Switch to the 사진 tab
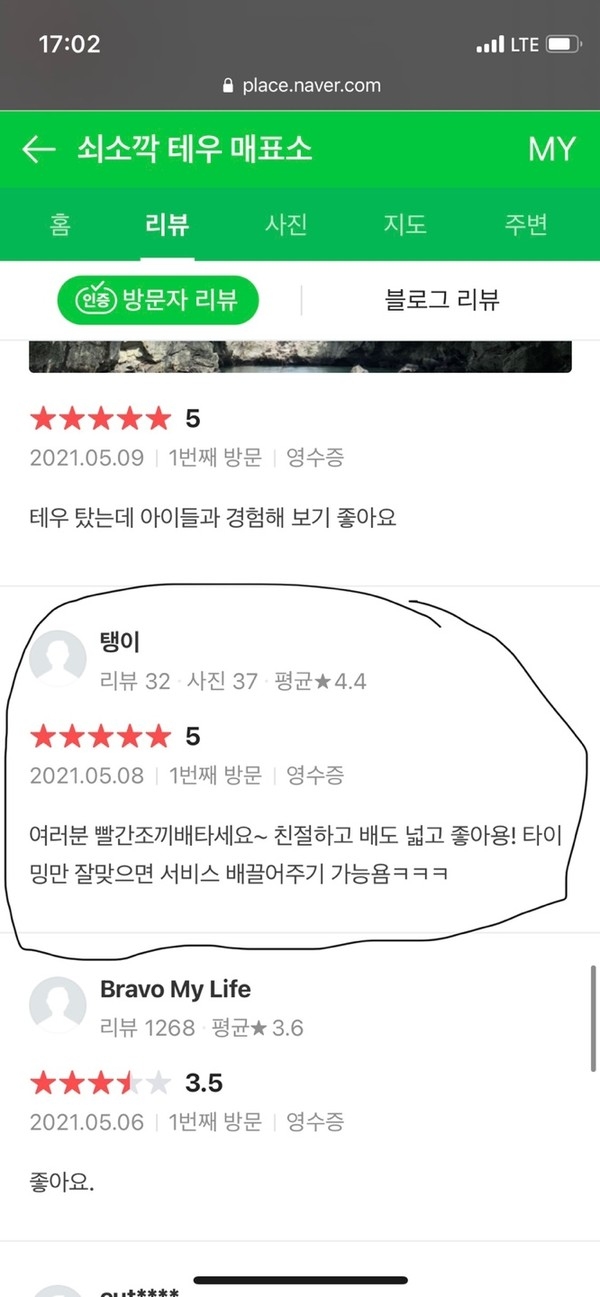Screen dimensions: 600x1297 [x=286, y=224]
